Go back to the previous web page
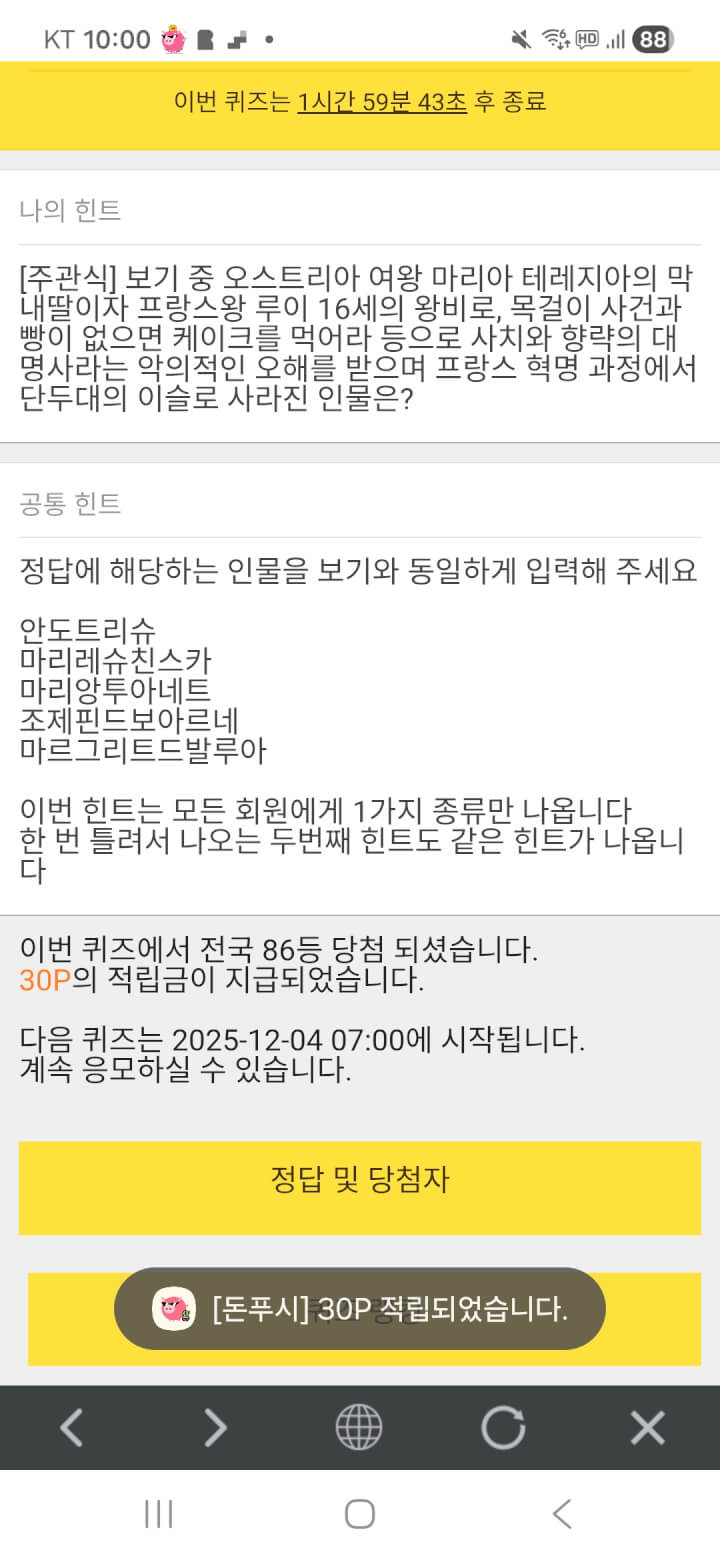720x1560 pixels. pos(71,1427)
